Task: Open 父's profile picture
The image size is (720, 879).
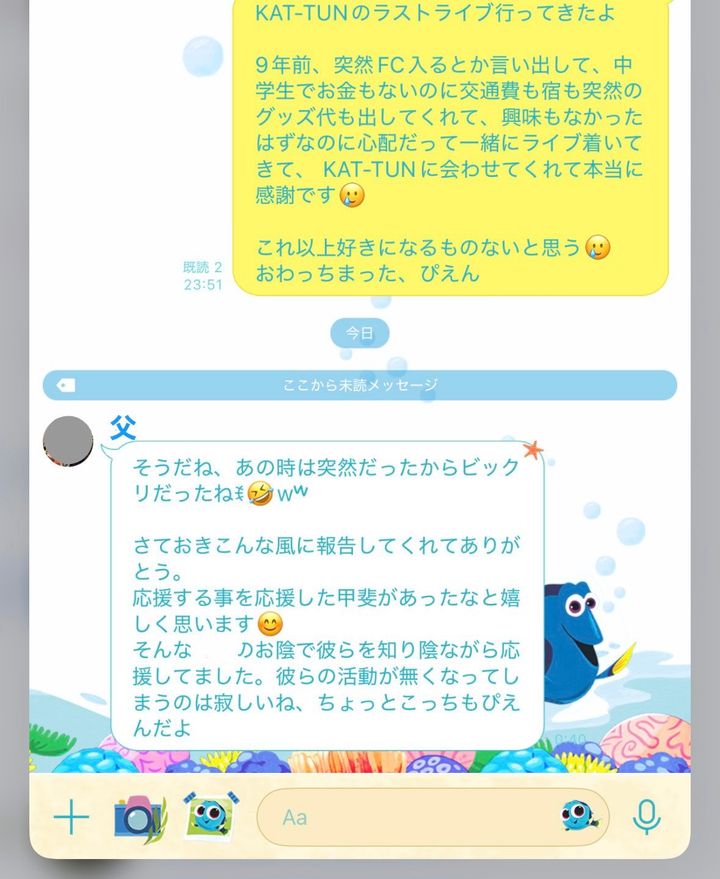Action: pos(68,440)
